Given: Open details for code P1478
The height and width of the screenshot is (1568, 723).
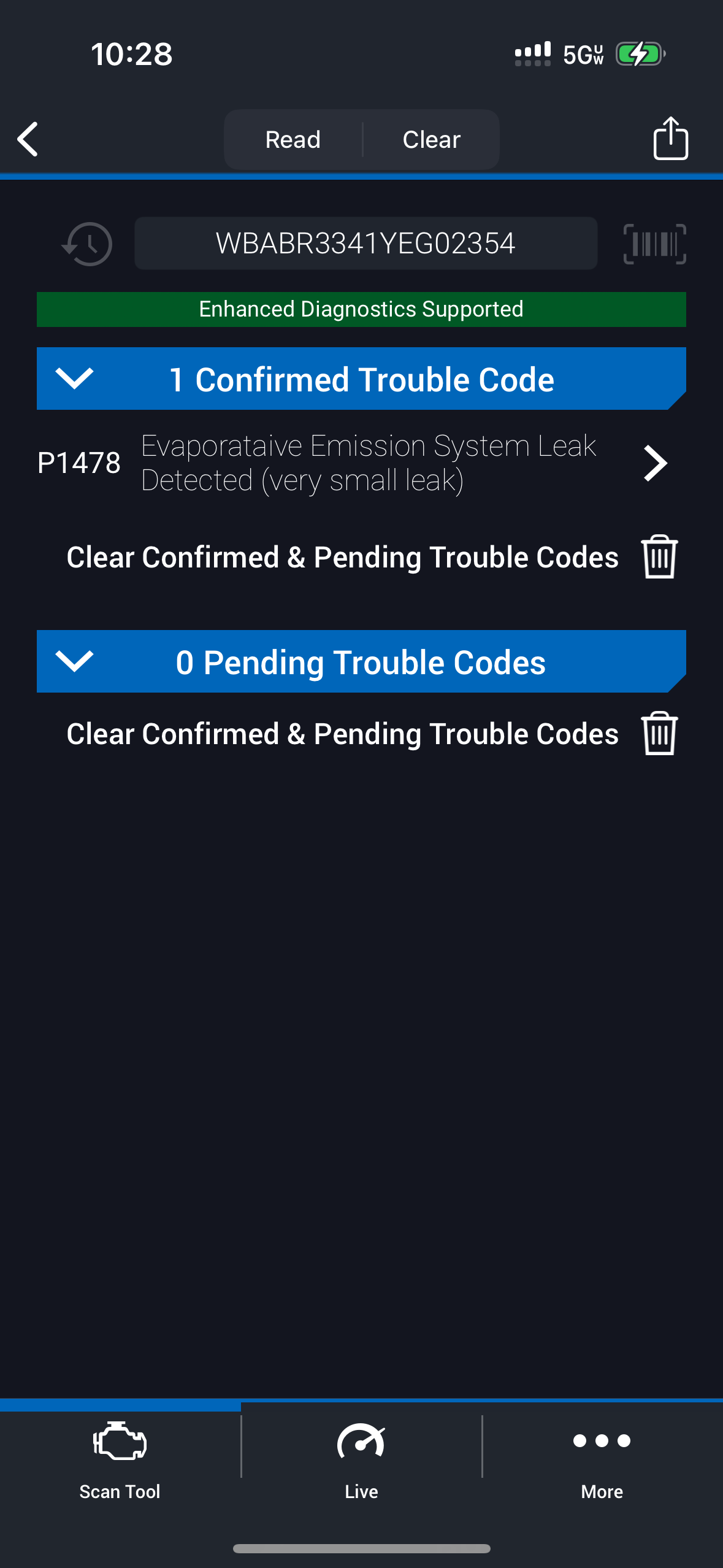Looking at the screenshot, I should 655,463.
